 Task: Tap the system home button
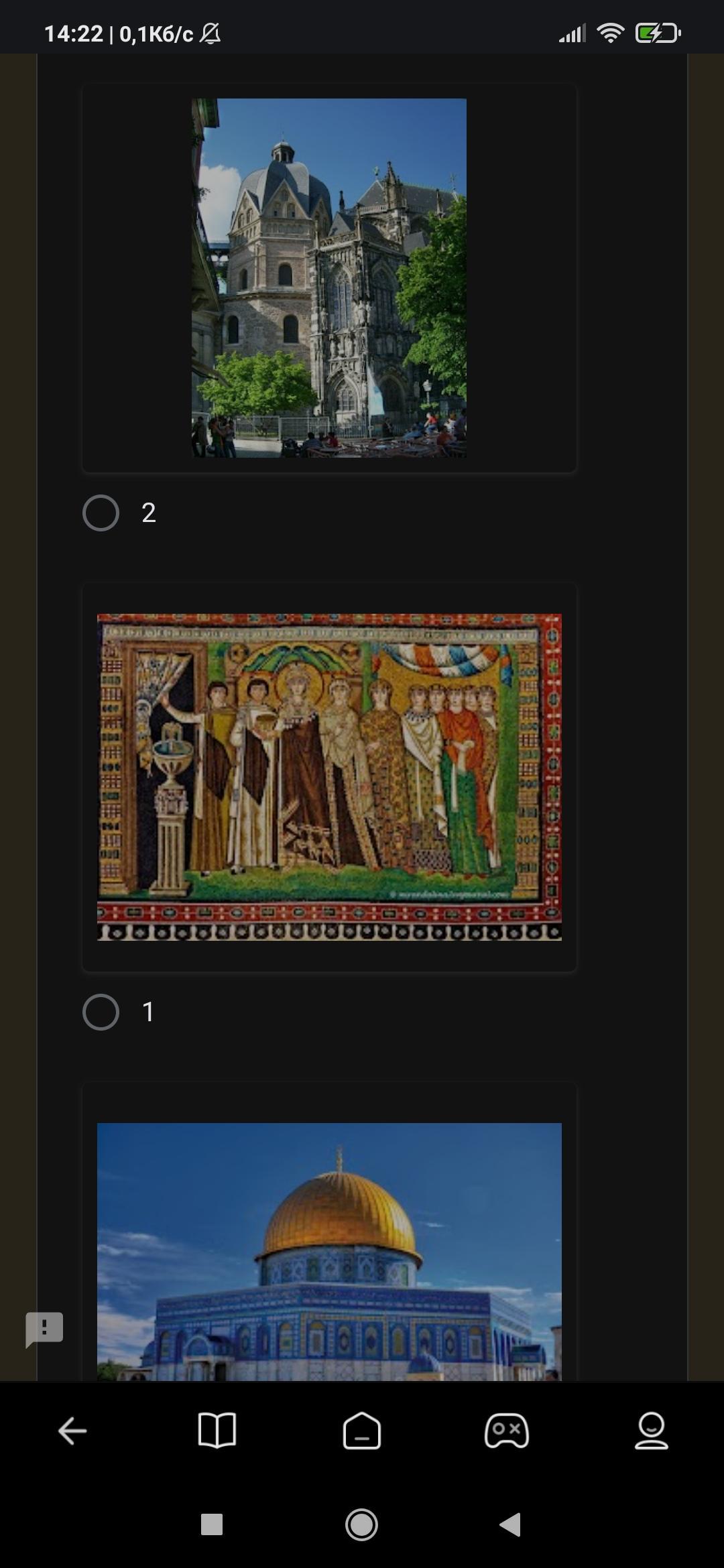[361, 1524]
